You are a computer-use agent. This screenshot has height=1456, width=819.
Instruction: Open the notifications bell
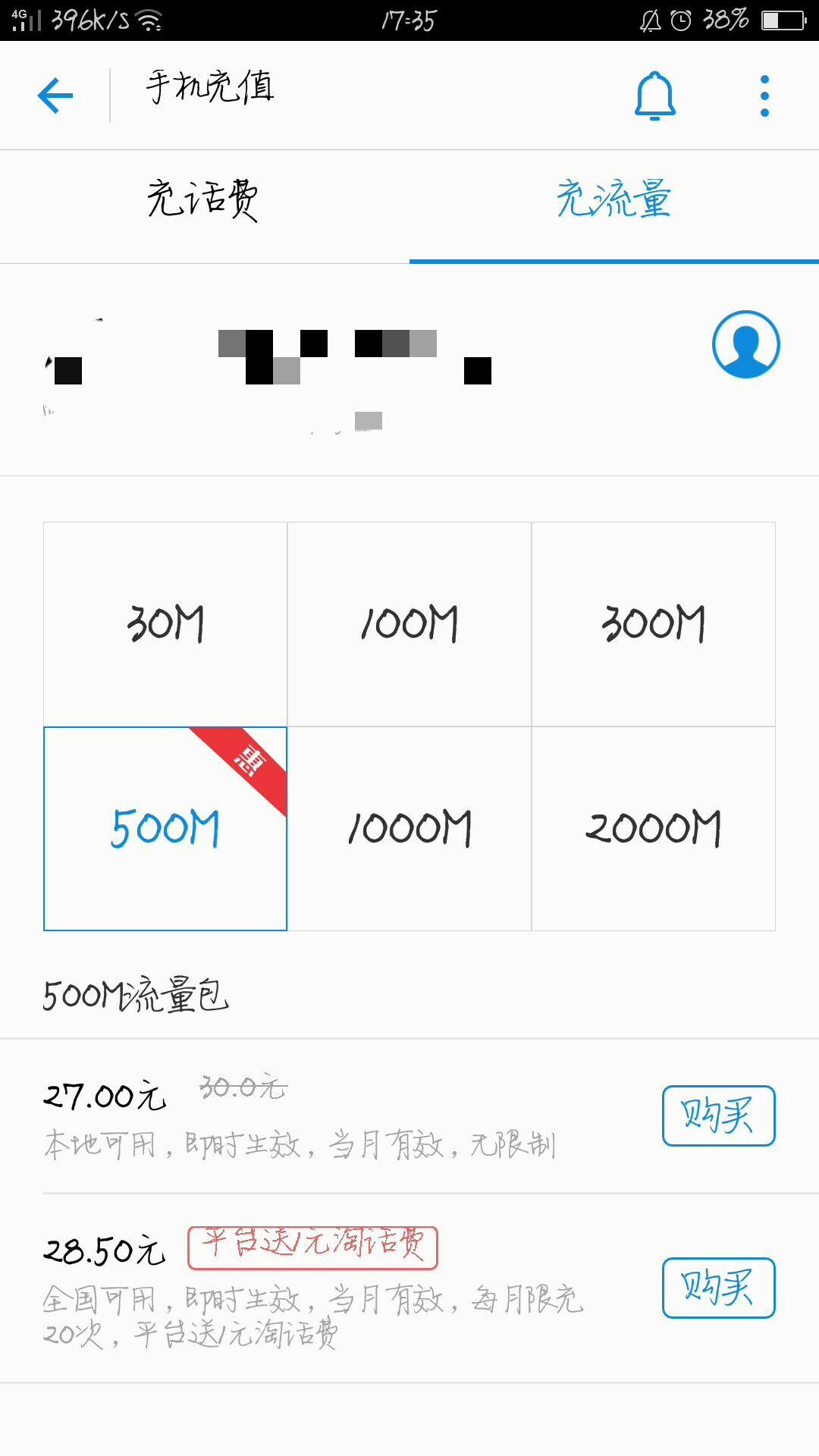(654, 96)
